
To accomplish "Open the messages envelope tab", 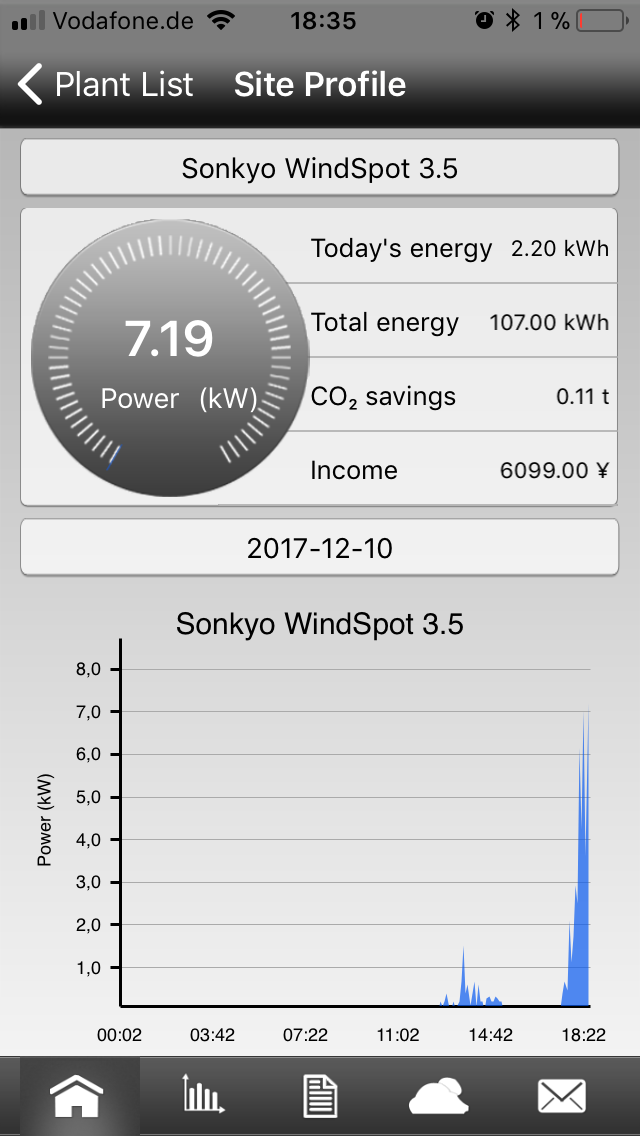I will [562, 1096].
